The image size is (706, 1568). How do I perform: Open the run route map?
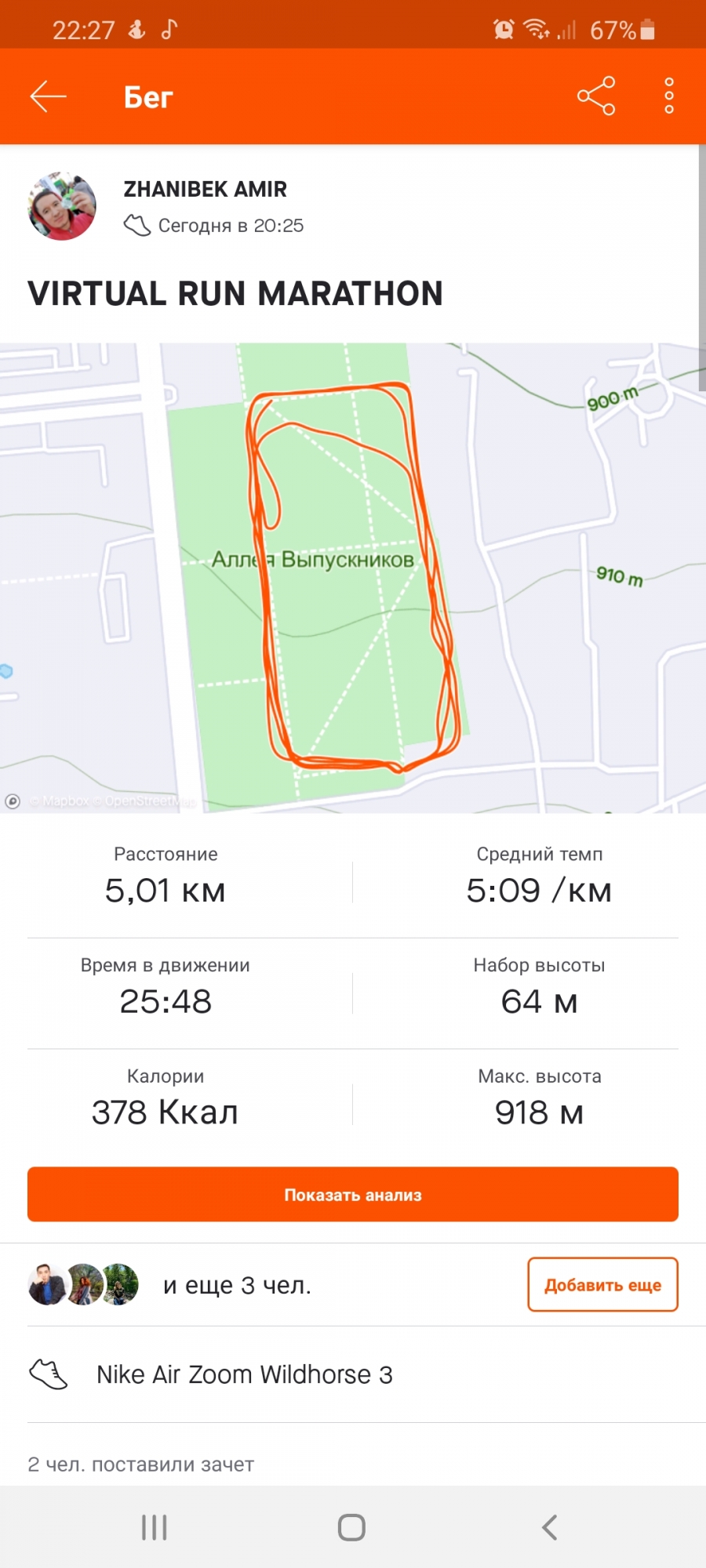353,577
